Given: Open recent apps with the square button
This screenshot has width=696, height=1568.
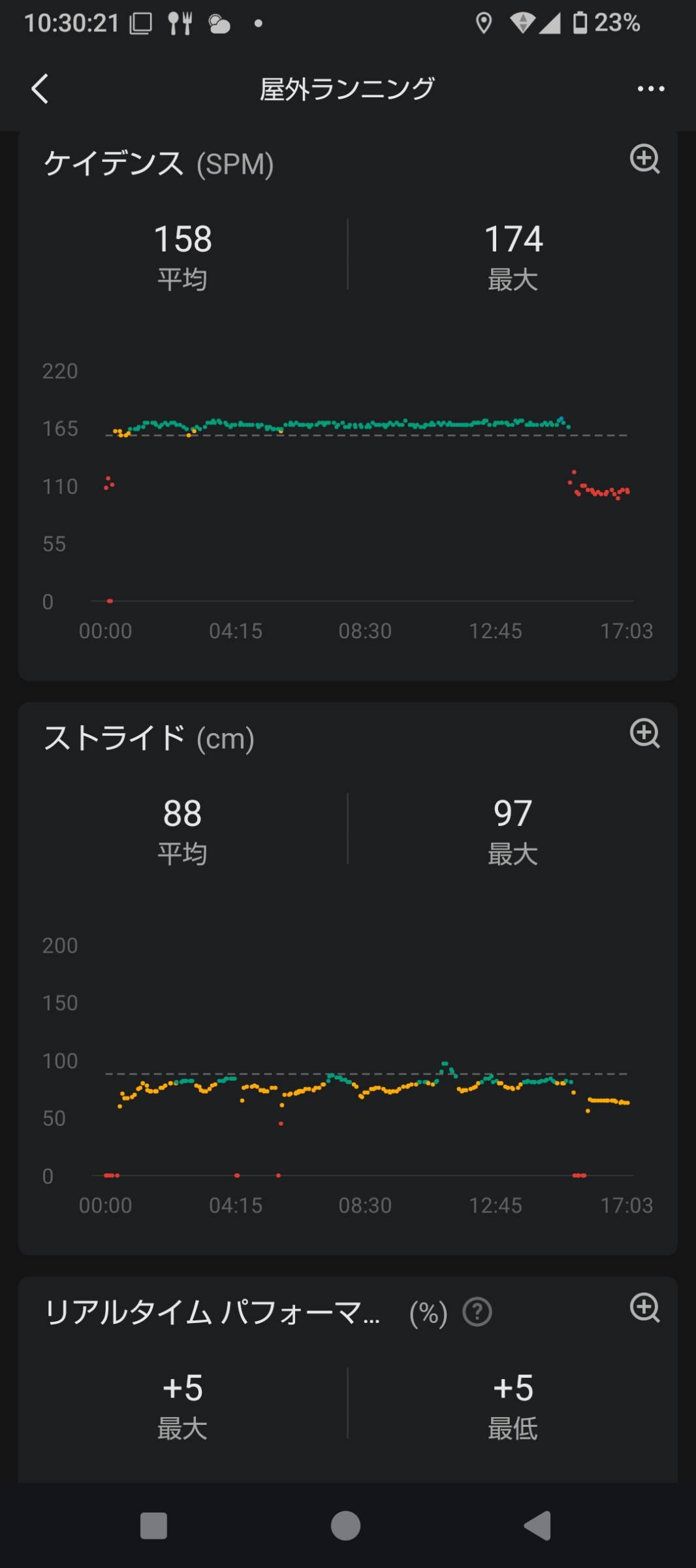Looking at the screenshot, I should tap(154, 1526).
